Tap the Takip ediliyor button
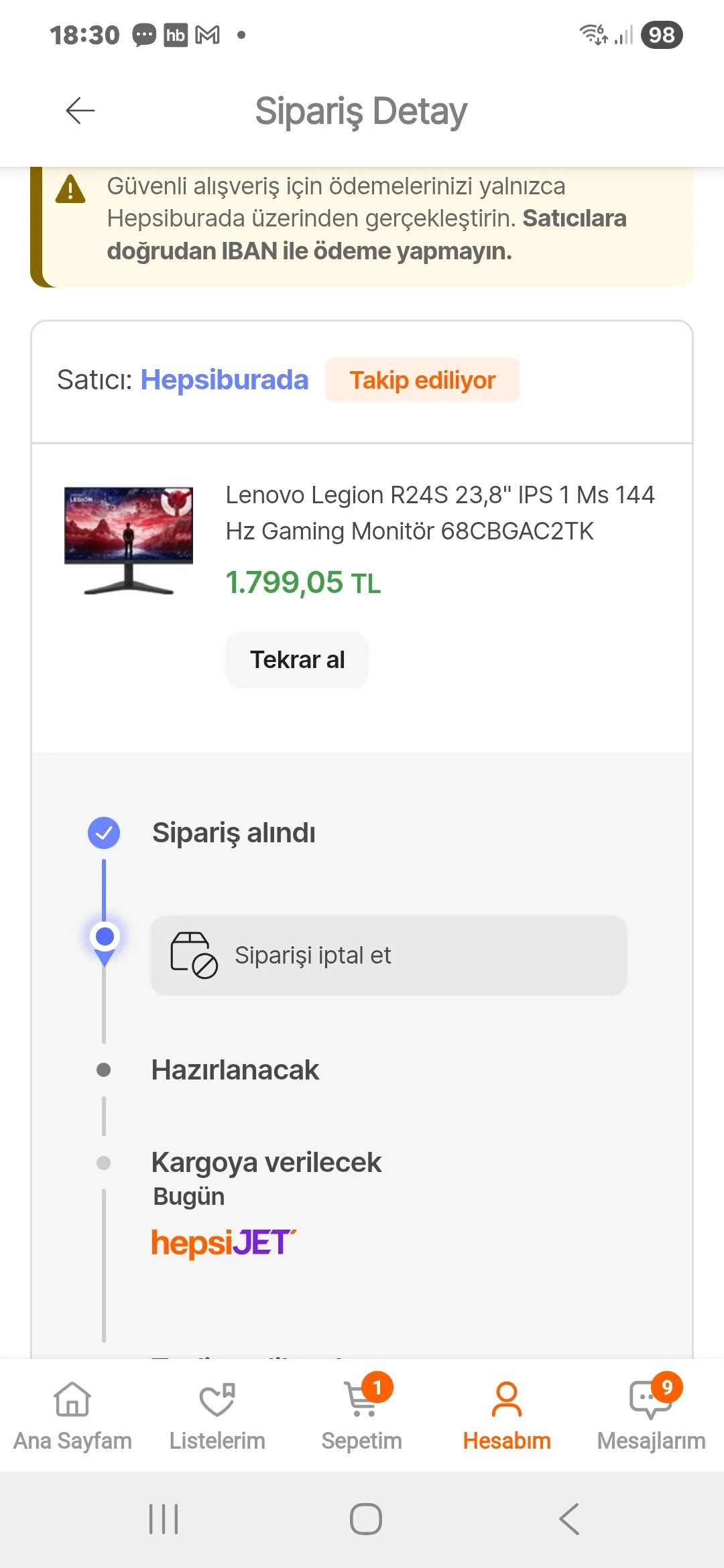 pos(422,380)
